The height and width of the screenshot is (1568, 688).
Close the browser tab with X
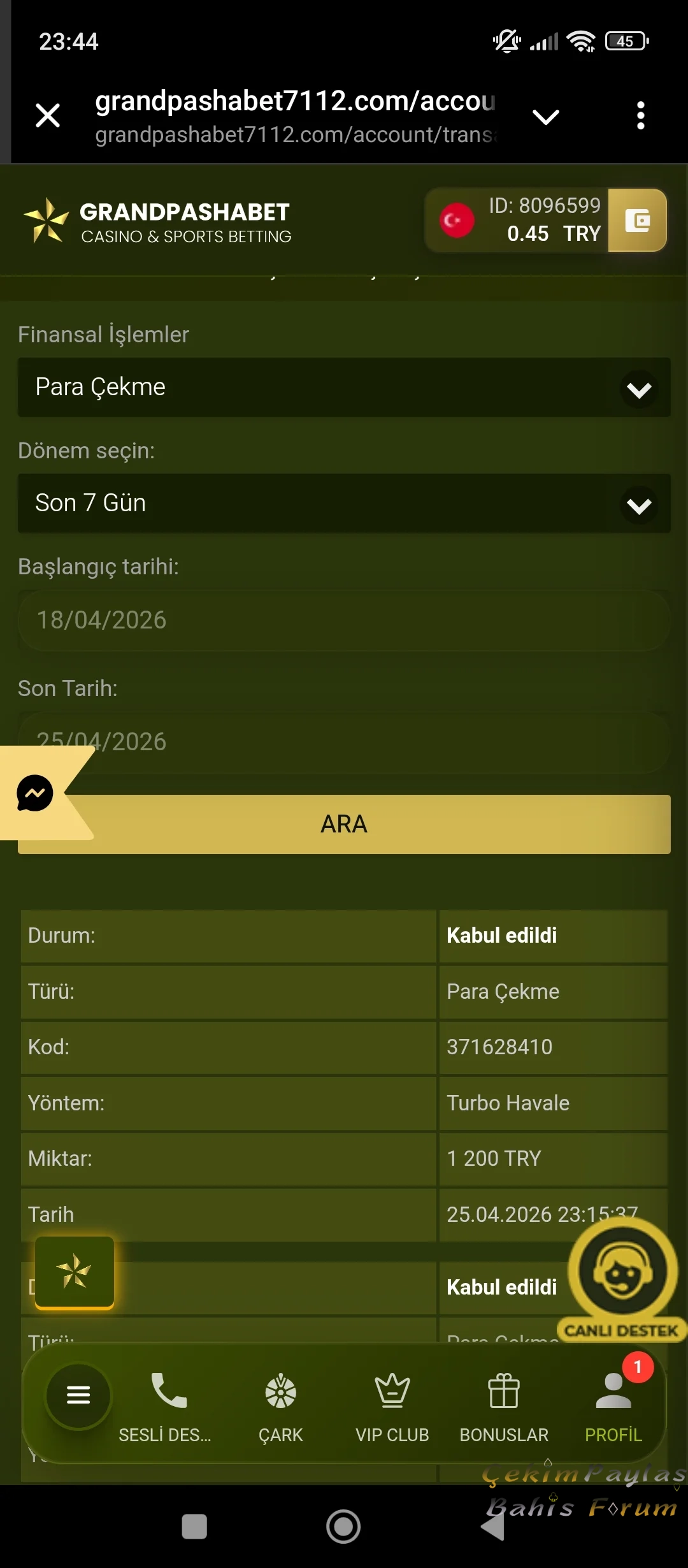coord(48,116)
